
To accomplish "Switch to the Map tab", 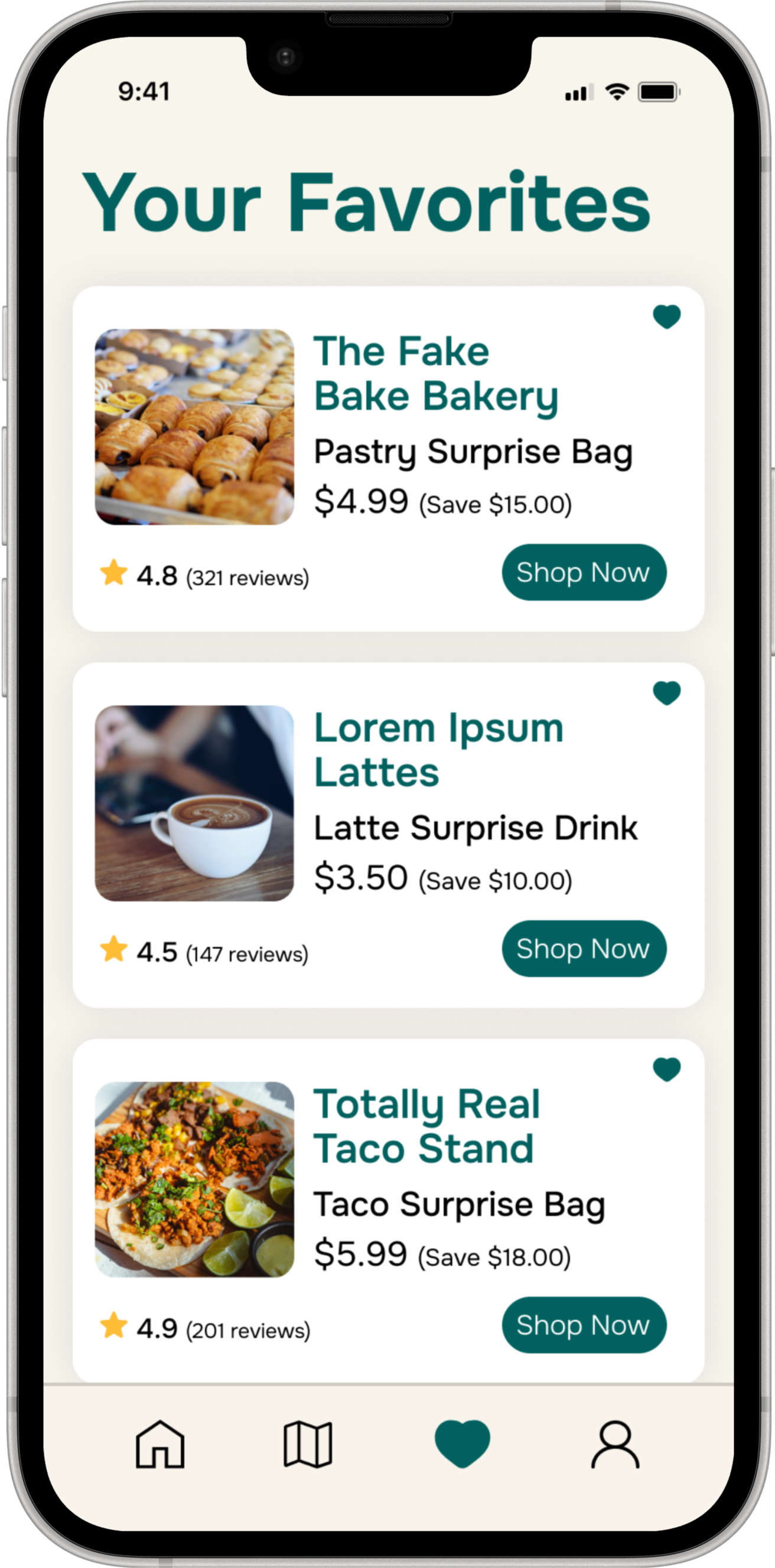I will [308, 1444].
